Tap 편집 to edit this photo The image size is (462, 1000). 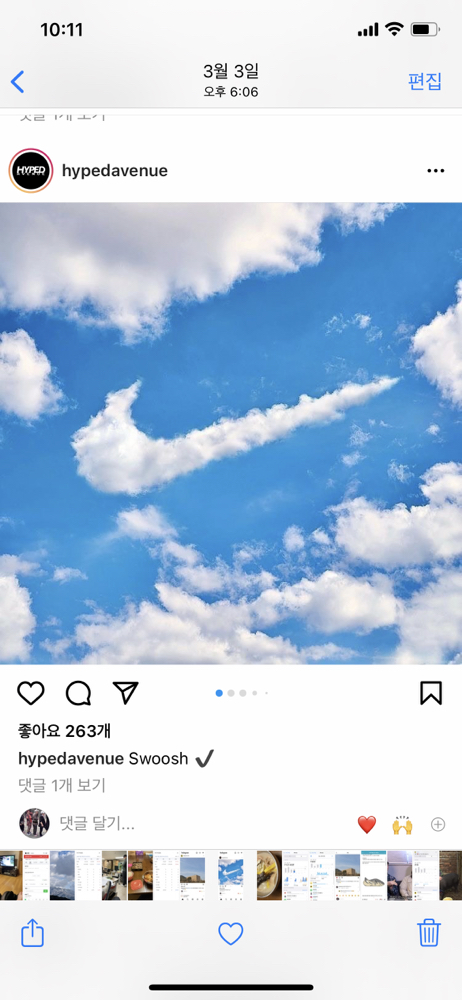point(425,82)
